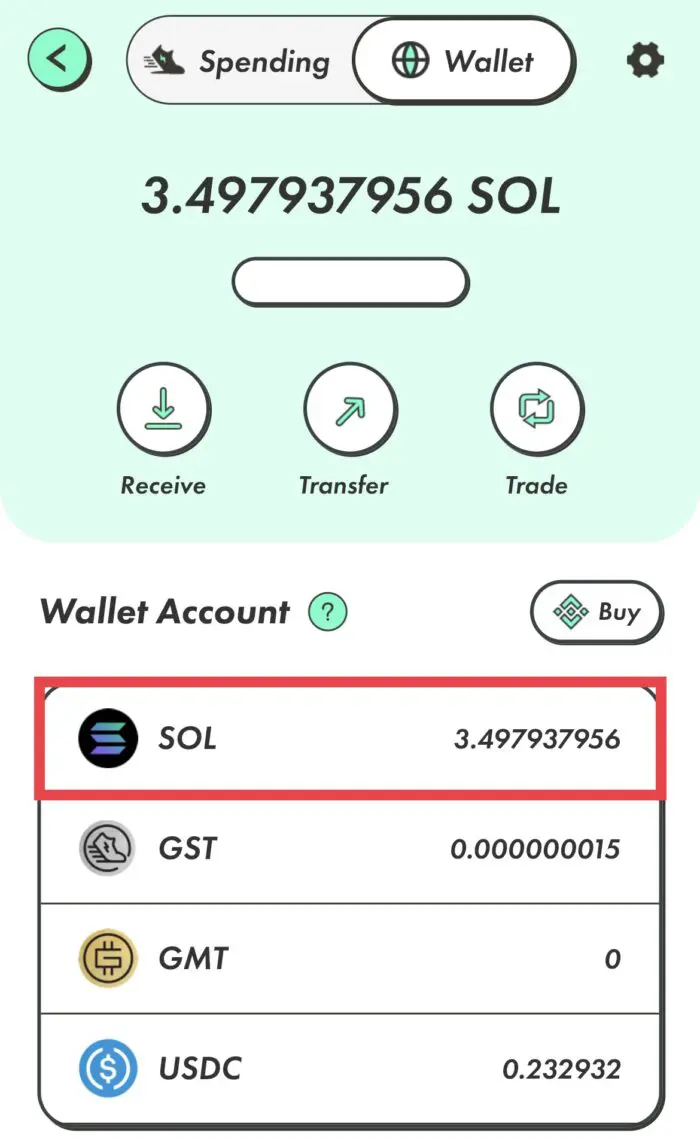Viewport: 700px width, 1148px height.
Task: Open Receive to get funds
Action: coord(163,410)
